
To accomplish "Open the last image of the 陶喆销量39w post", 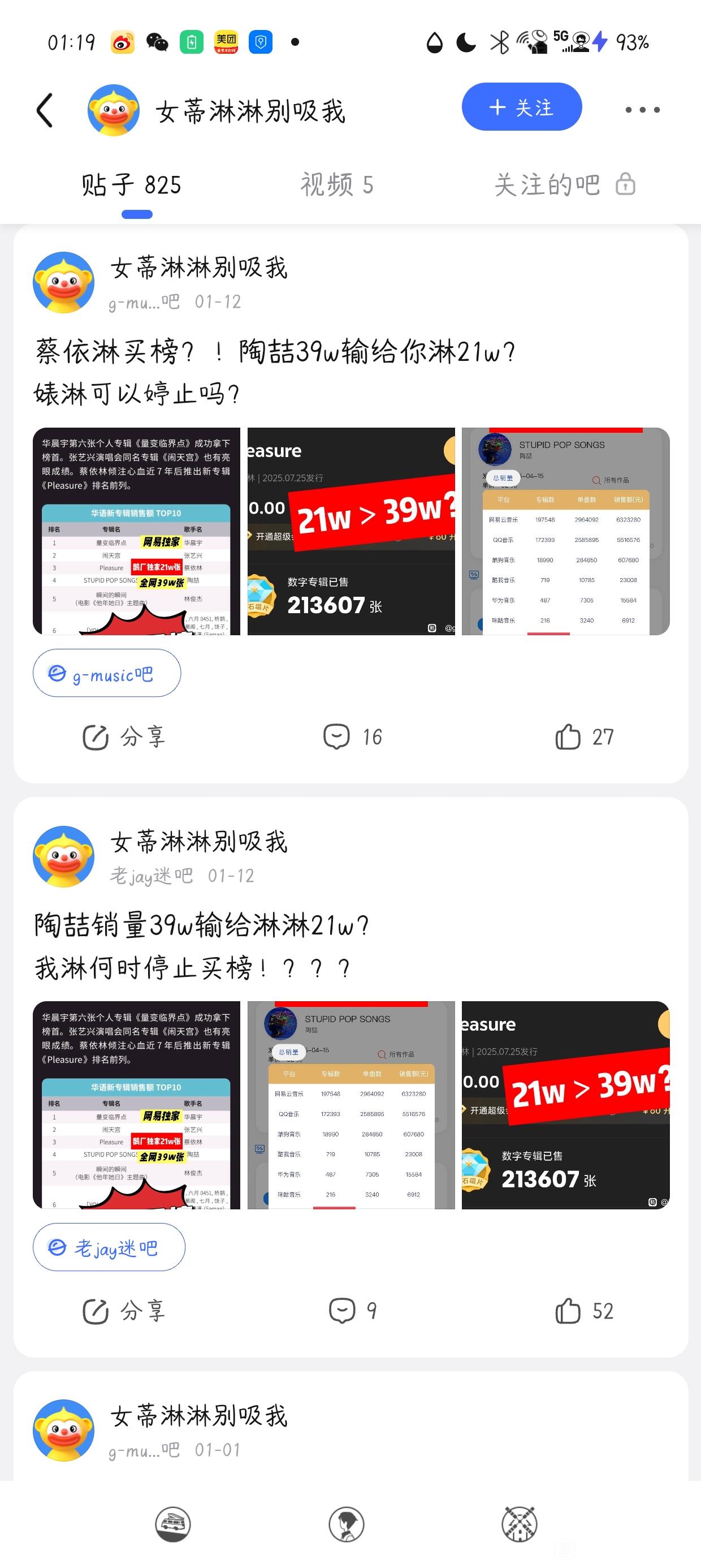I will pyautogui.click(x=565, y=1105).
